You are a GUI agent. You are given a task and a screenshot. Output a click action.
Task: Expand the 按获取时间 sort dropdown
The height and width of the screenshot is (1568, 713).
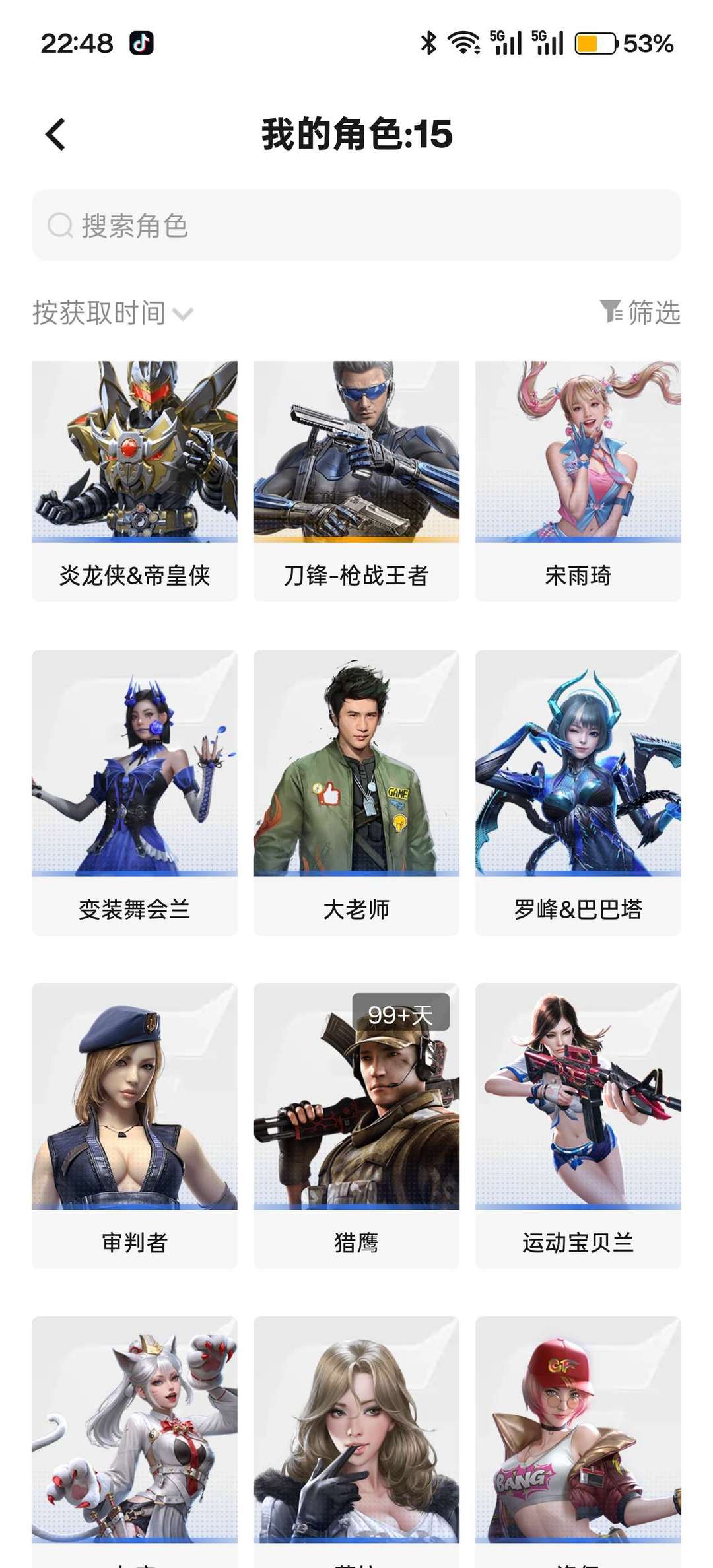[112, 313]
